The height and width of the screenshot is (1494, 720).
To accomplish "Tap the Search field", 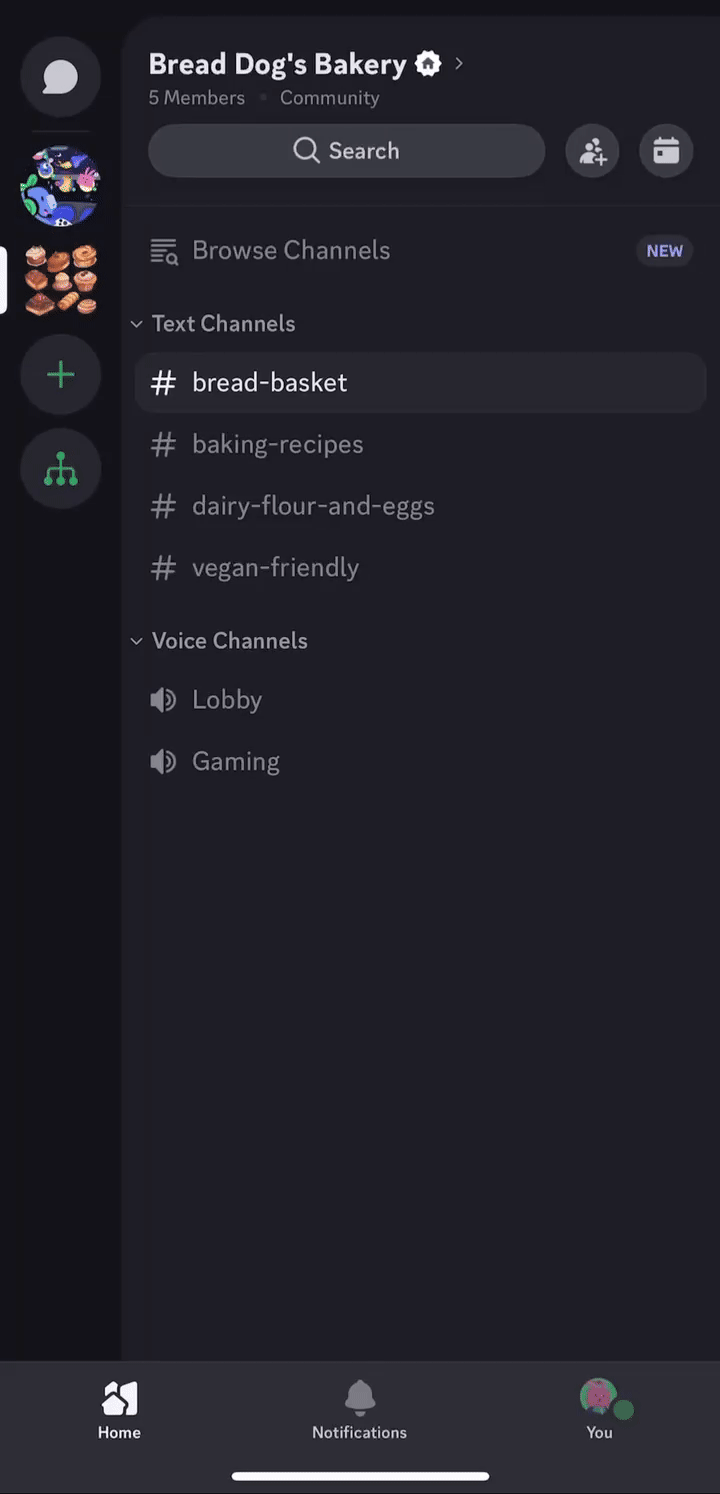I will (x=346, y=151).
